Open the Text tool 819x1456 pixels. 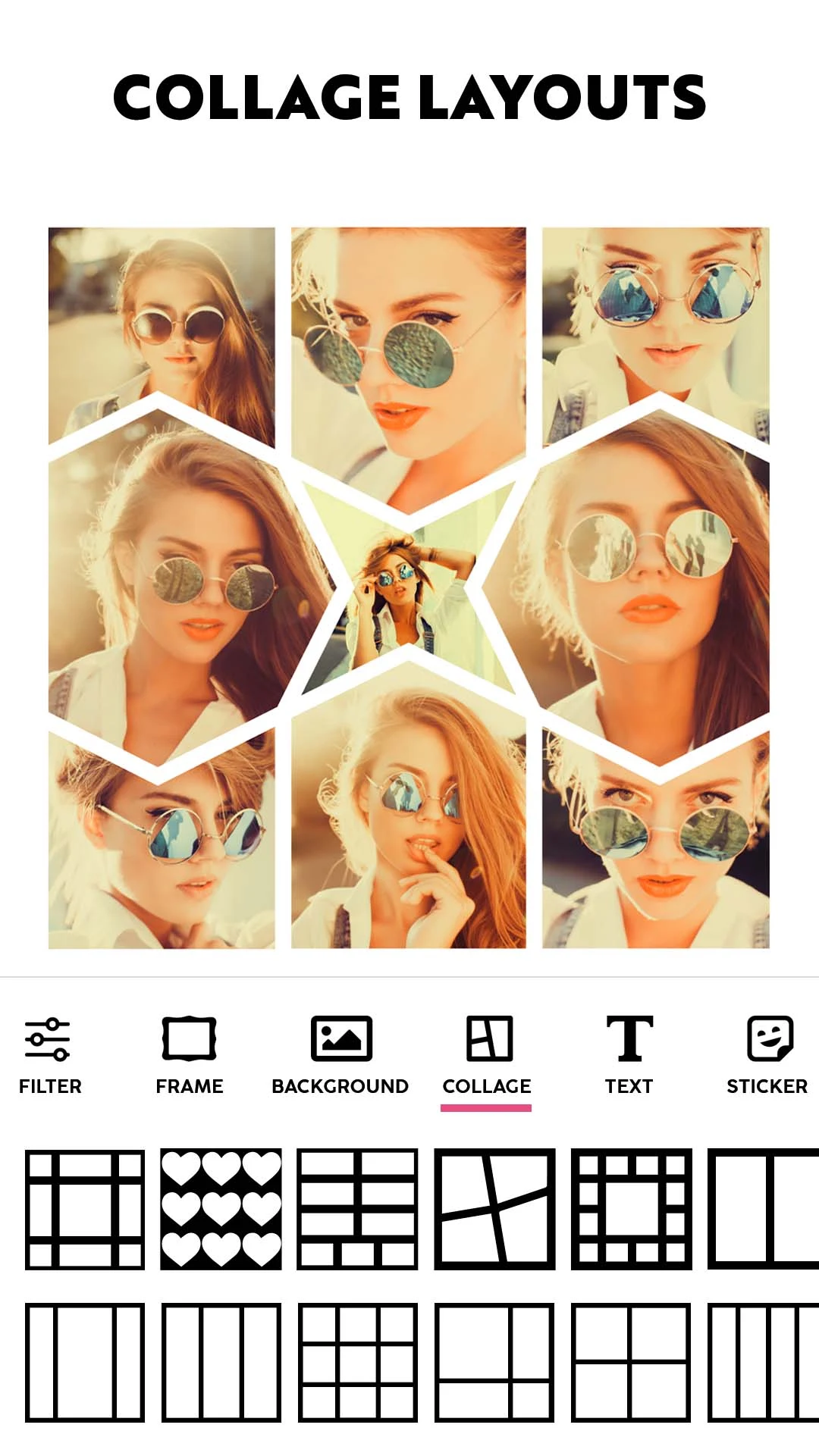point(629,1056)
